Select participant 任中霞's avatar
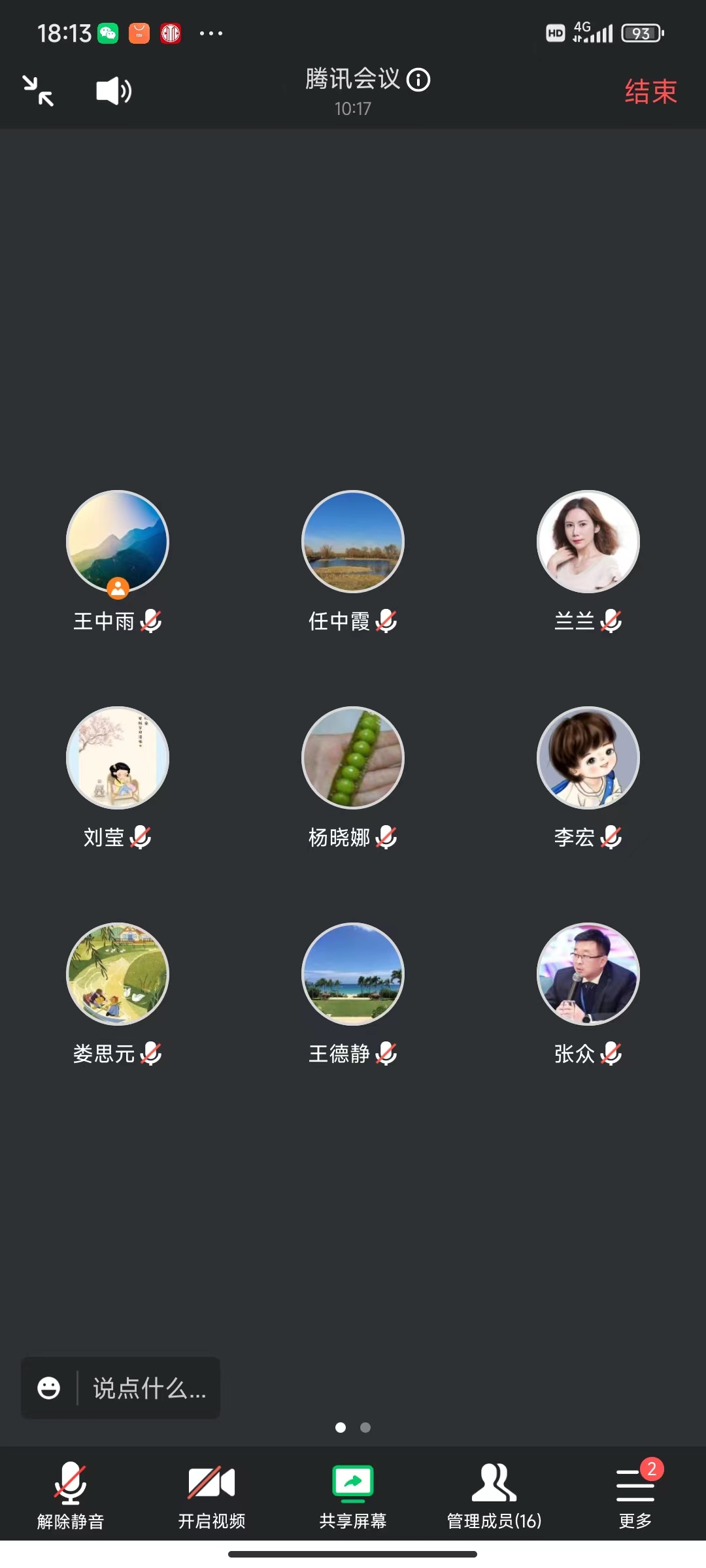The width and height of the screenshot is (706, 1568). (353, 542)
